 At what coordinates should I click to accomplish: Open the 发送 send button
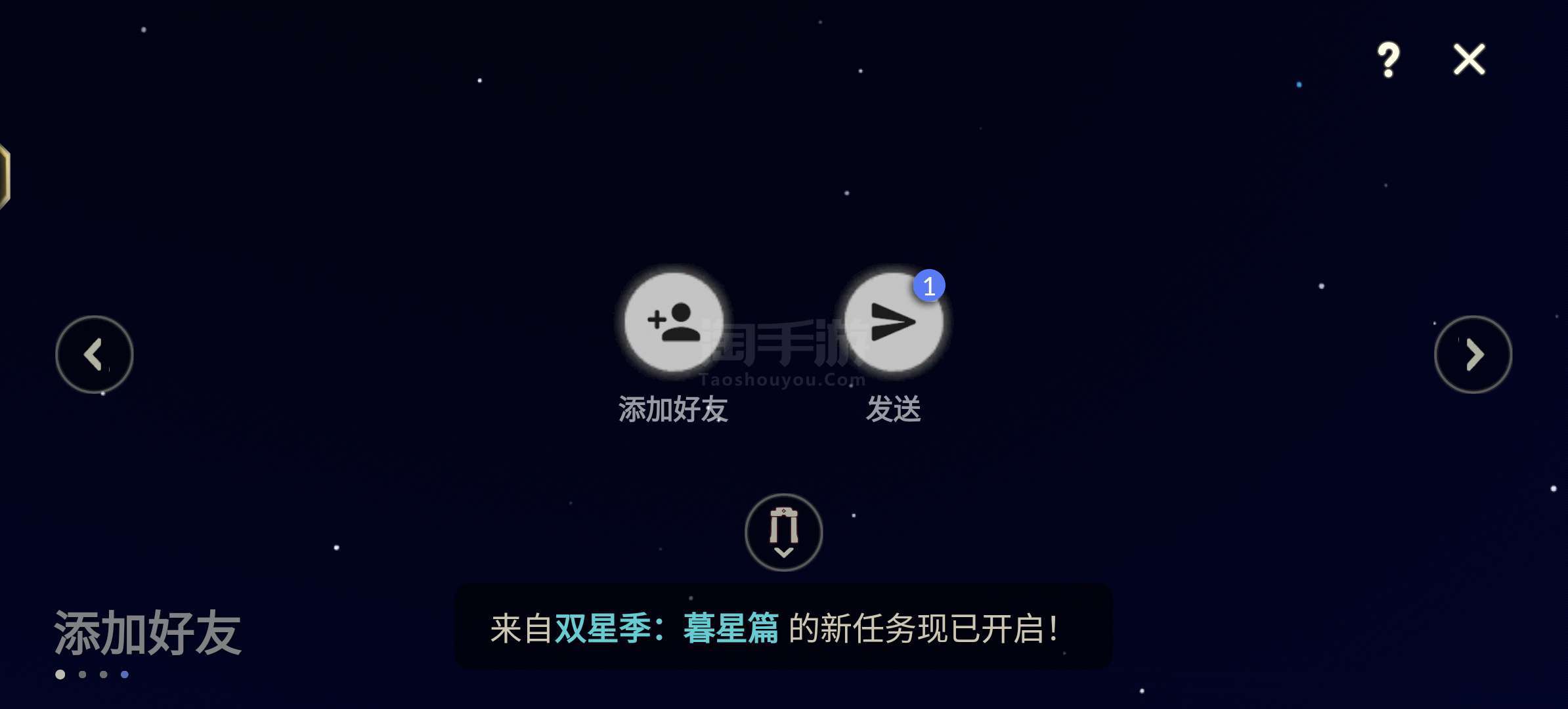click(x=893, y=322)
